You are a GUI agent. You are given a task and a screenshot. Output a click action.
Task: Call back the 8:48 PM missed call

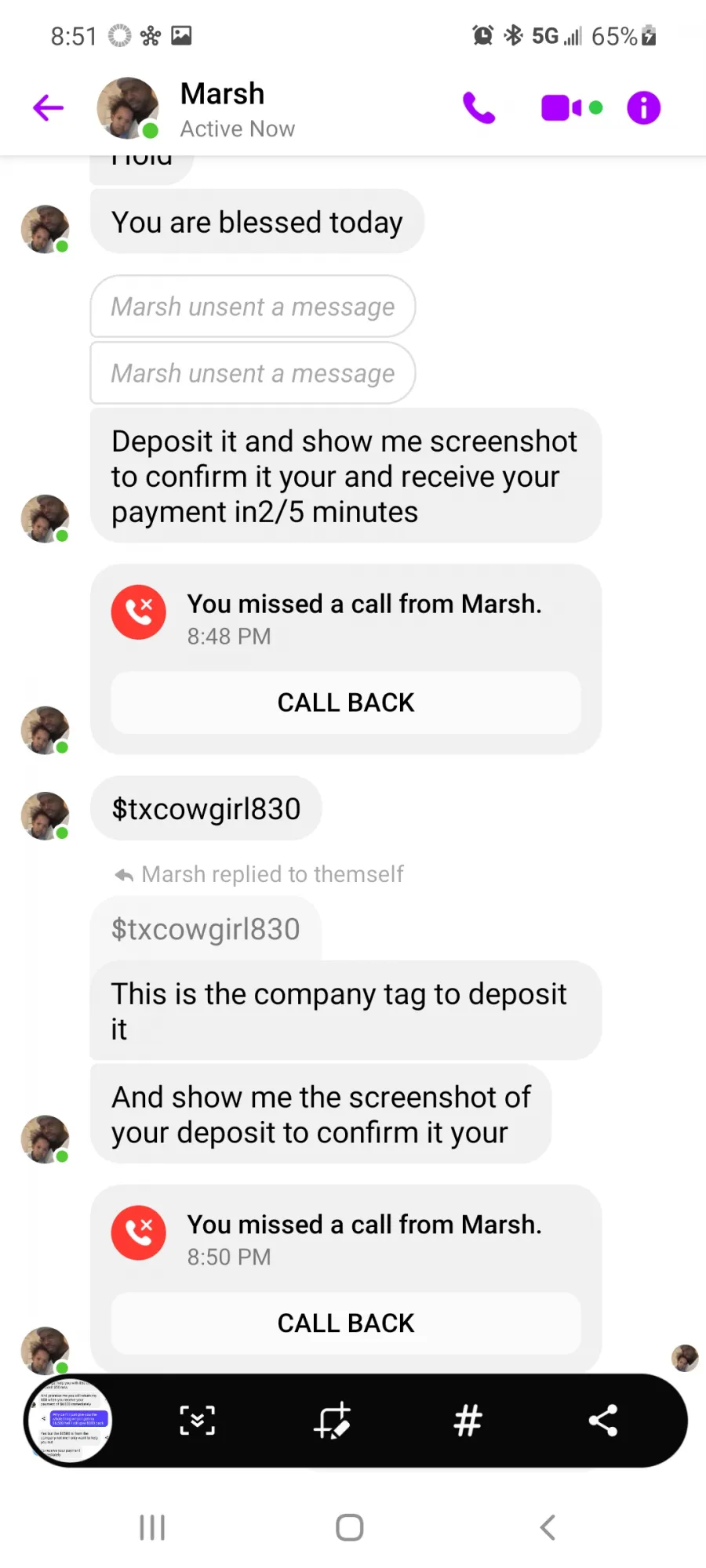pos(346,702)
